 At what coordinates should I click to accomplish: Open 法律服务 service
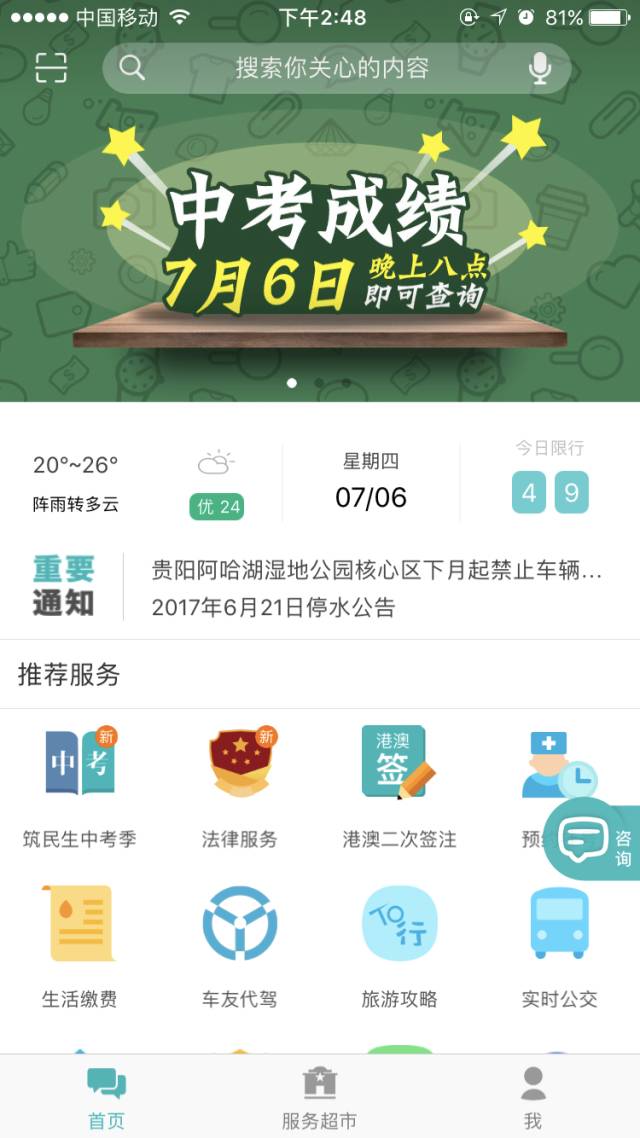239,788
